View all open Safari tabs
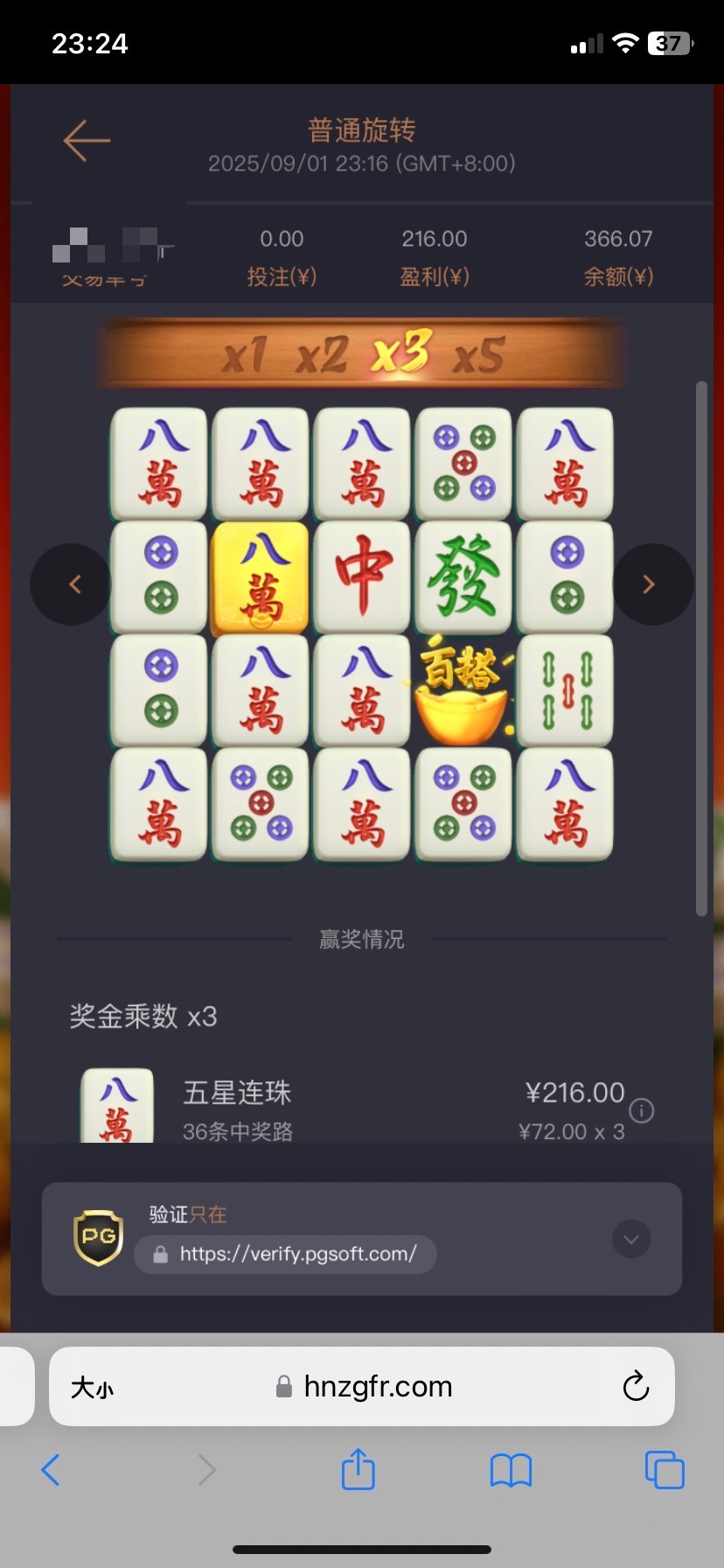This screenshot has width=724, height=1568. 665,1470
